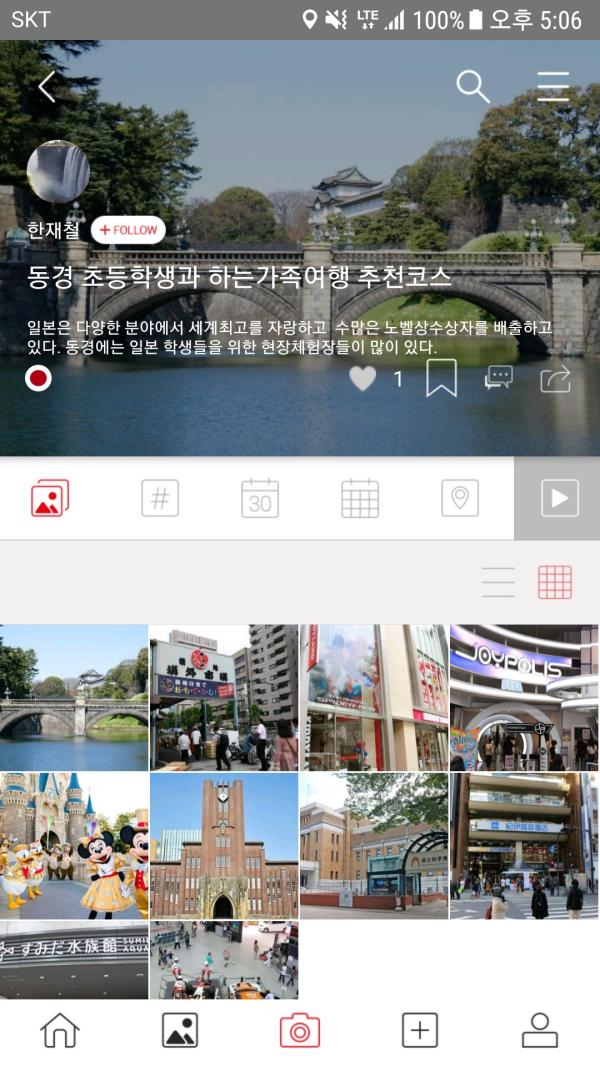Open search from the header
This screenshot has height=1066, width=600.
472,87
